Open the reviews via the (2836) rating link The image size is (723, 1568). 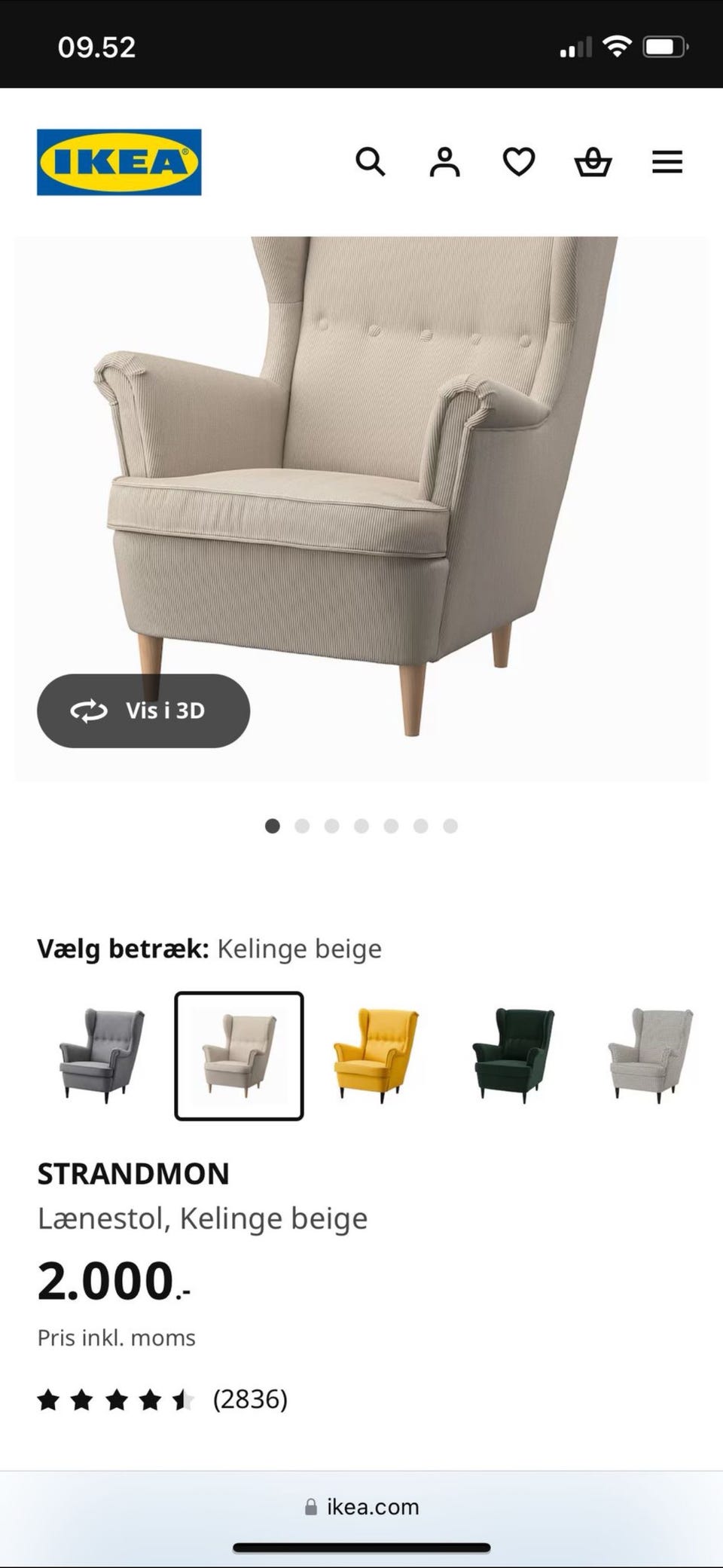tap(252, 1398)
